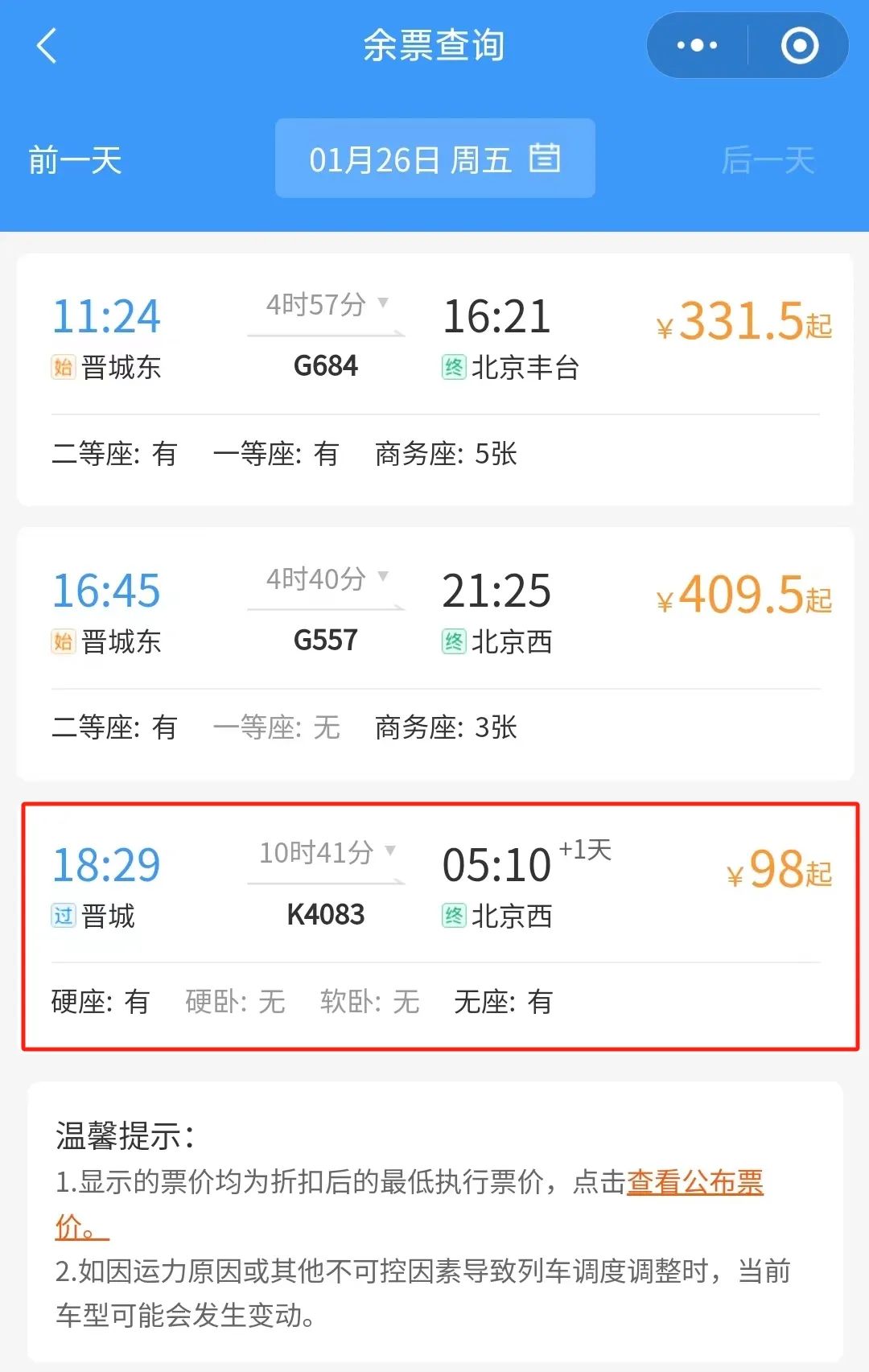Open the 查看公布票价 link

click(694, 1182)
